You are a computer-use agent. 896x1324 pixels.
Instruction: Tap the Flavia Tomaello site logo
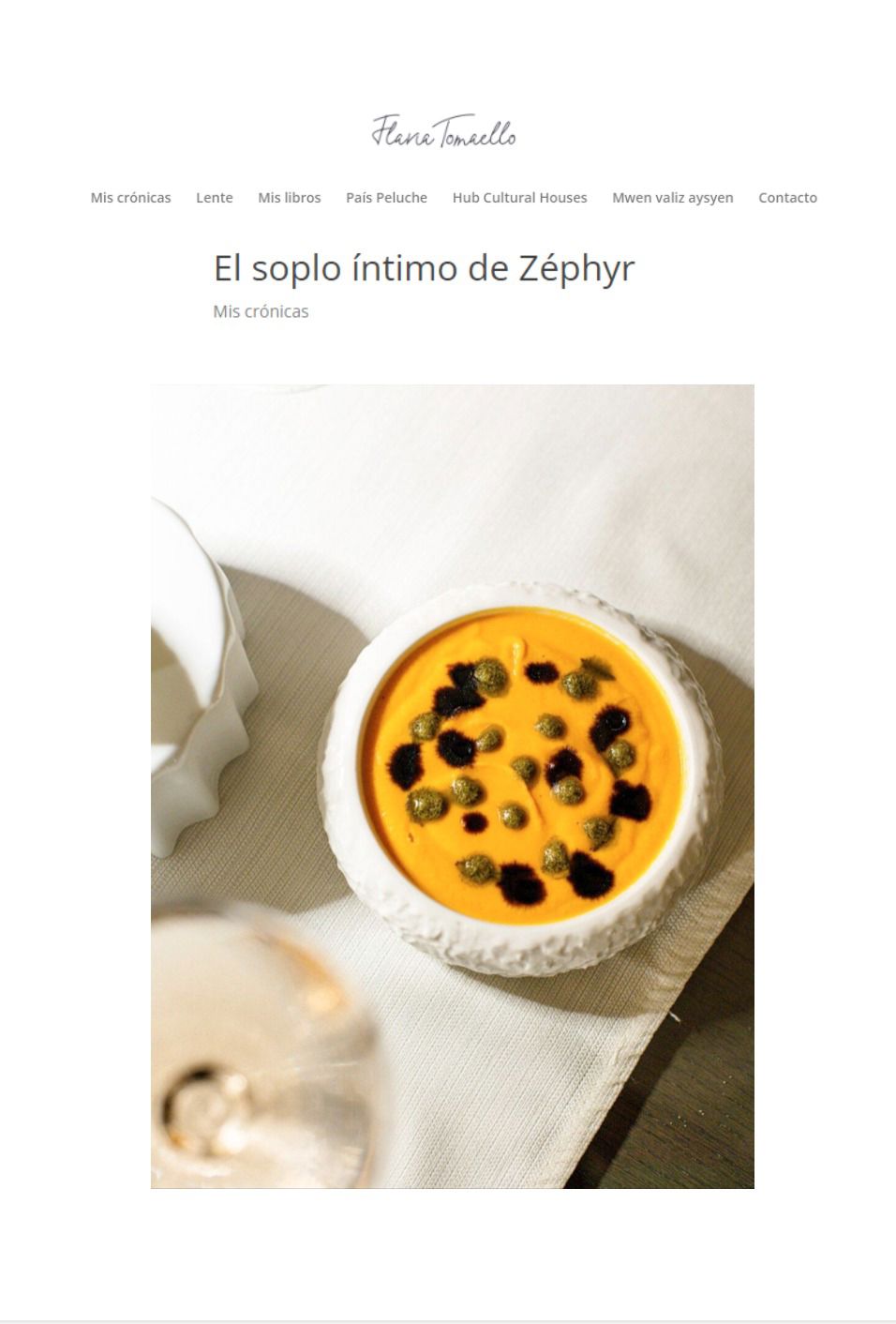click(444, 132)
